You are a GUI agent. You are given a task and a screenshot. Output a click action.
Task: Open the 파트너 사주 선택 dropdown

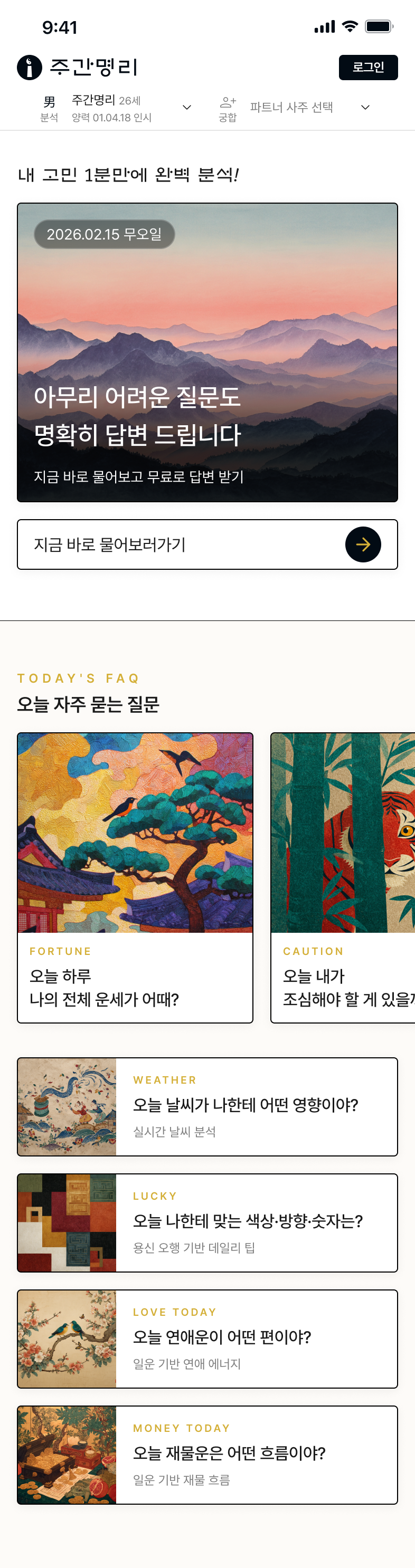point(364,108)
